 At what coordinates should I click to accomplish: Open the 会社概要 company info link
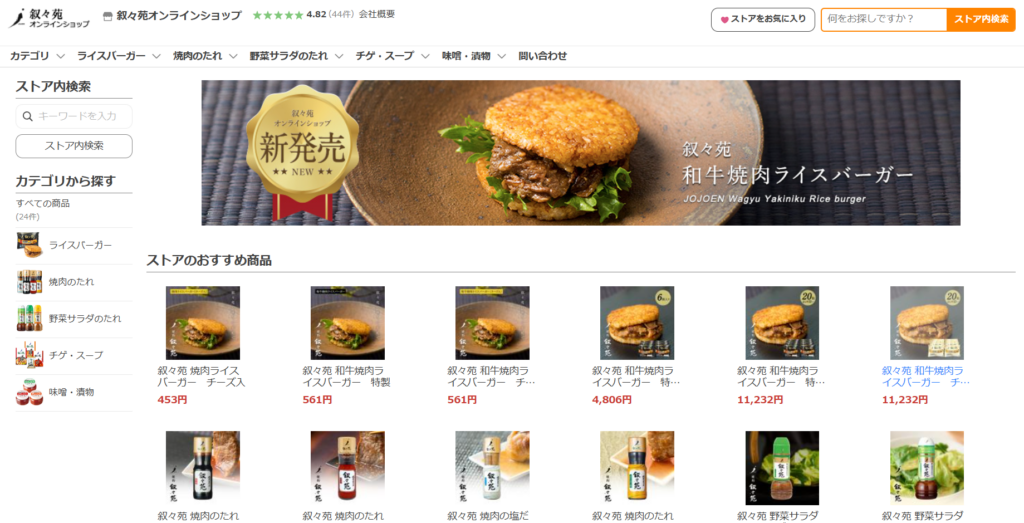click(x=379, y=15)
